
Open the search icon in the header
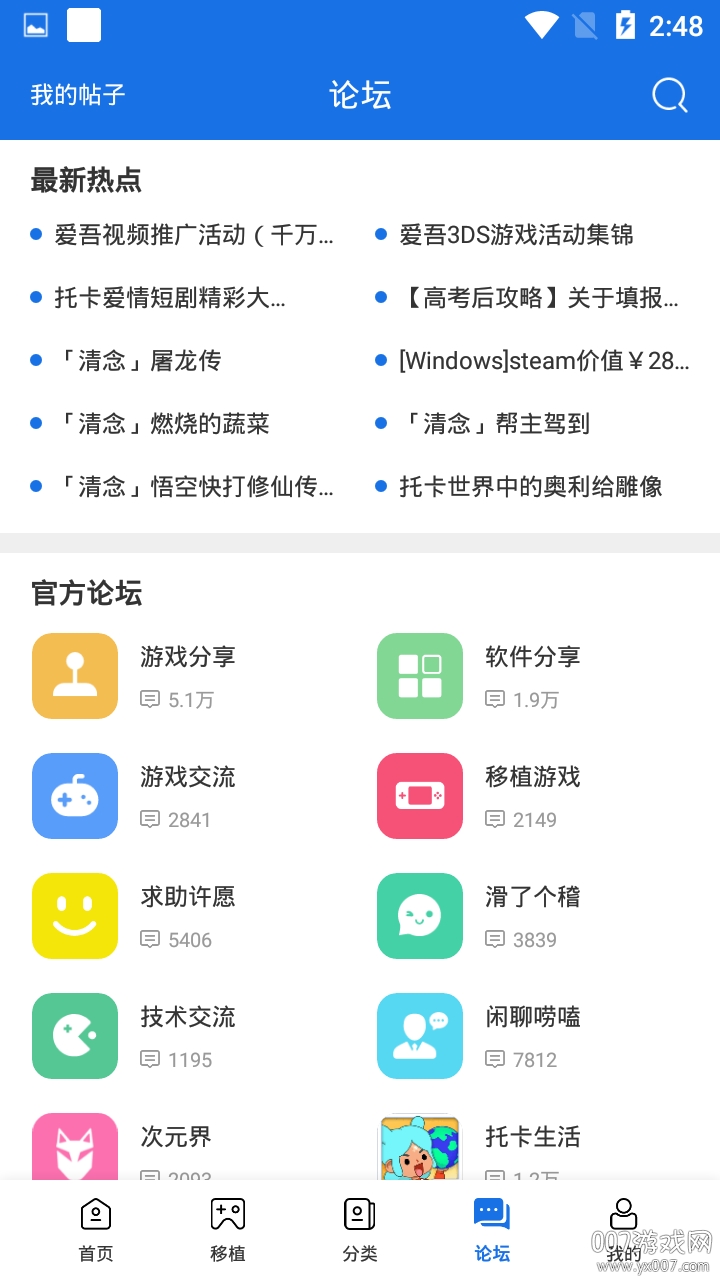(x=669, y=96)
